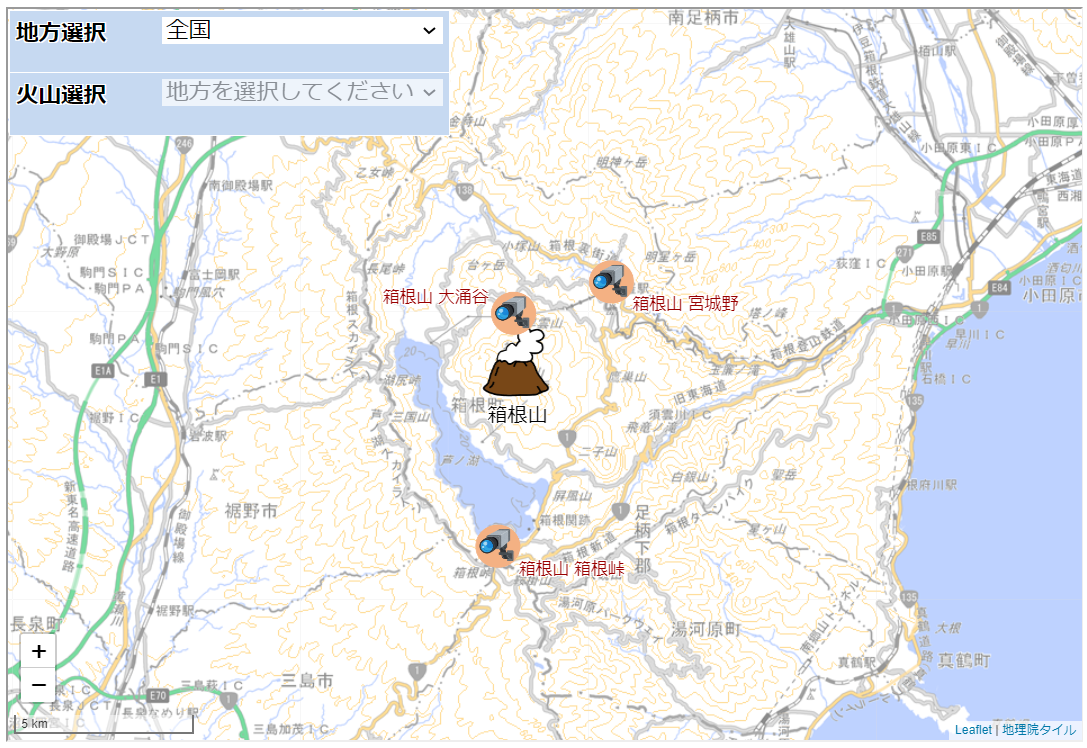
Task: Open the 地理院タイル attribution link
Action: pyautogui.click(x=1039, y=730)
